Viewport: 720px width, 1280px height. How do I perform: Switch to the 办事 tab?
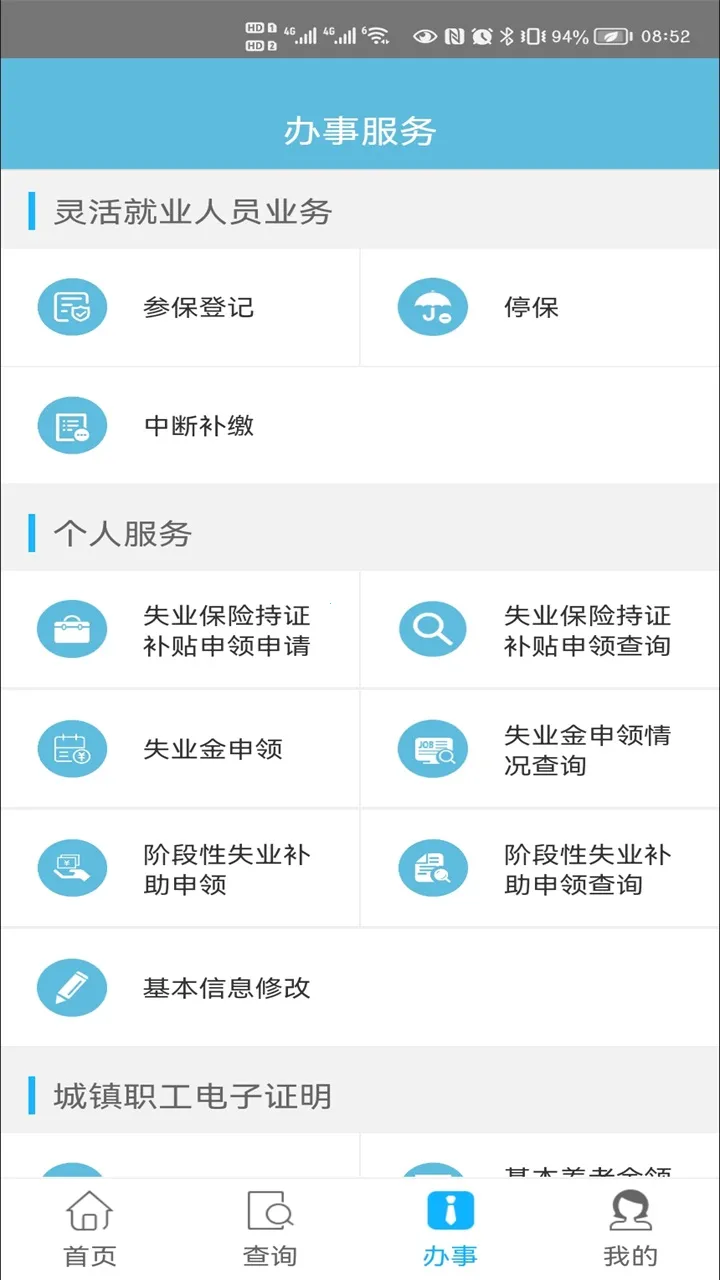449,1228
